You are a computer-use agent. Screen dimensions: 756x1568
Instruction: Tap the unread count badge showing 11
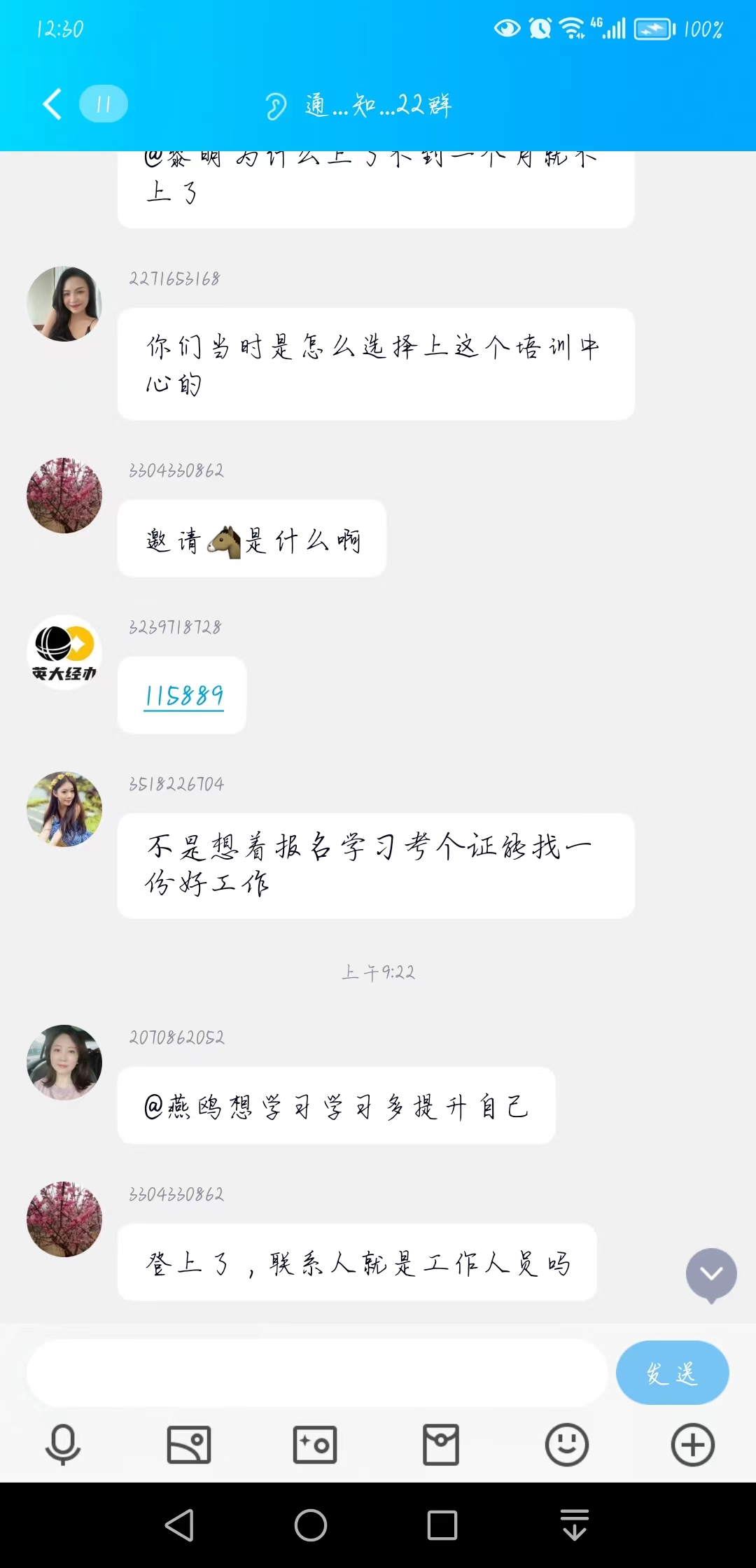pyautogui.click(x=102, y=104)
